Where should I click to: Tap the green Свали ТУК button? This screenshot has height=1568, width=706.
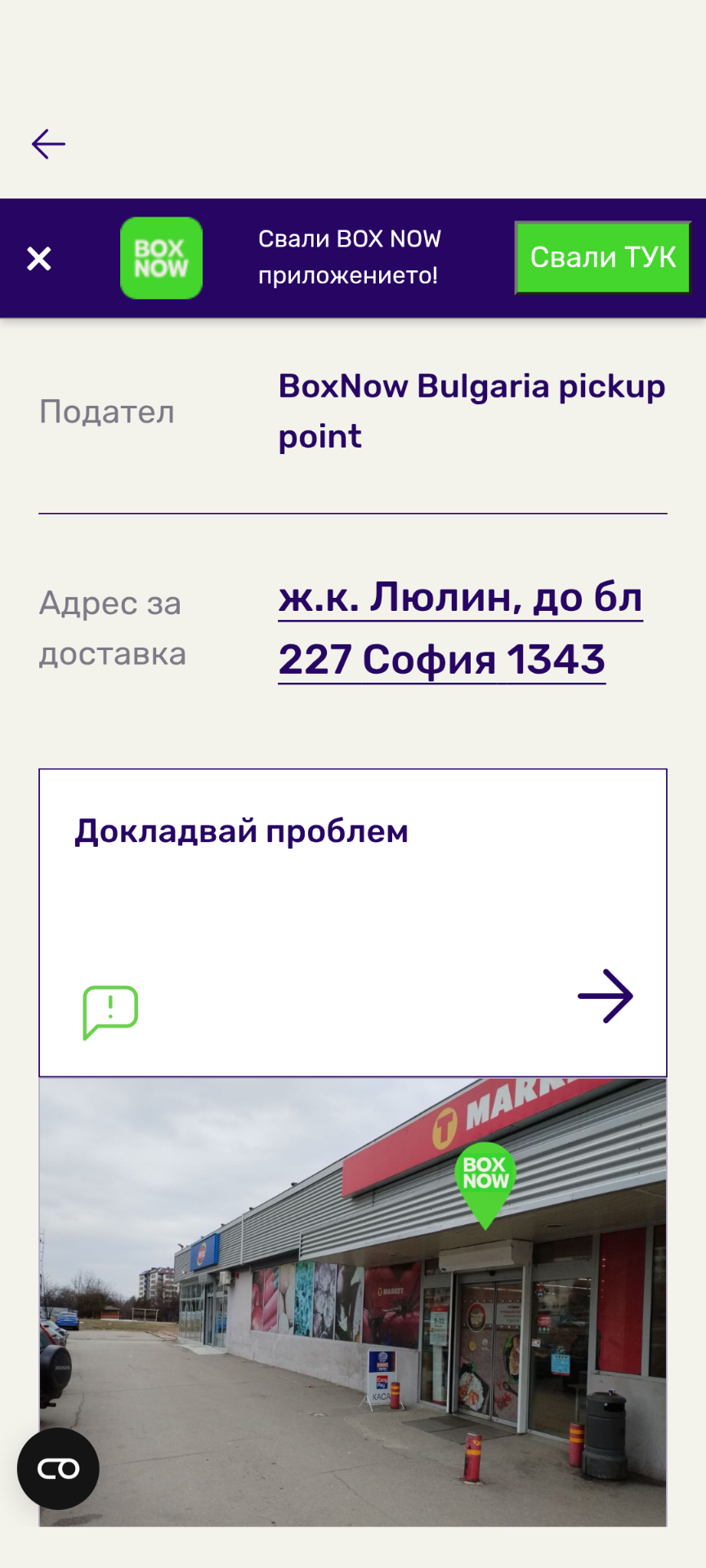[602, 258]
